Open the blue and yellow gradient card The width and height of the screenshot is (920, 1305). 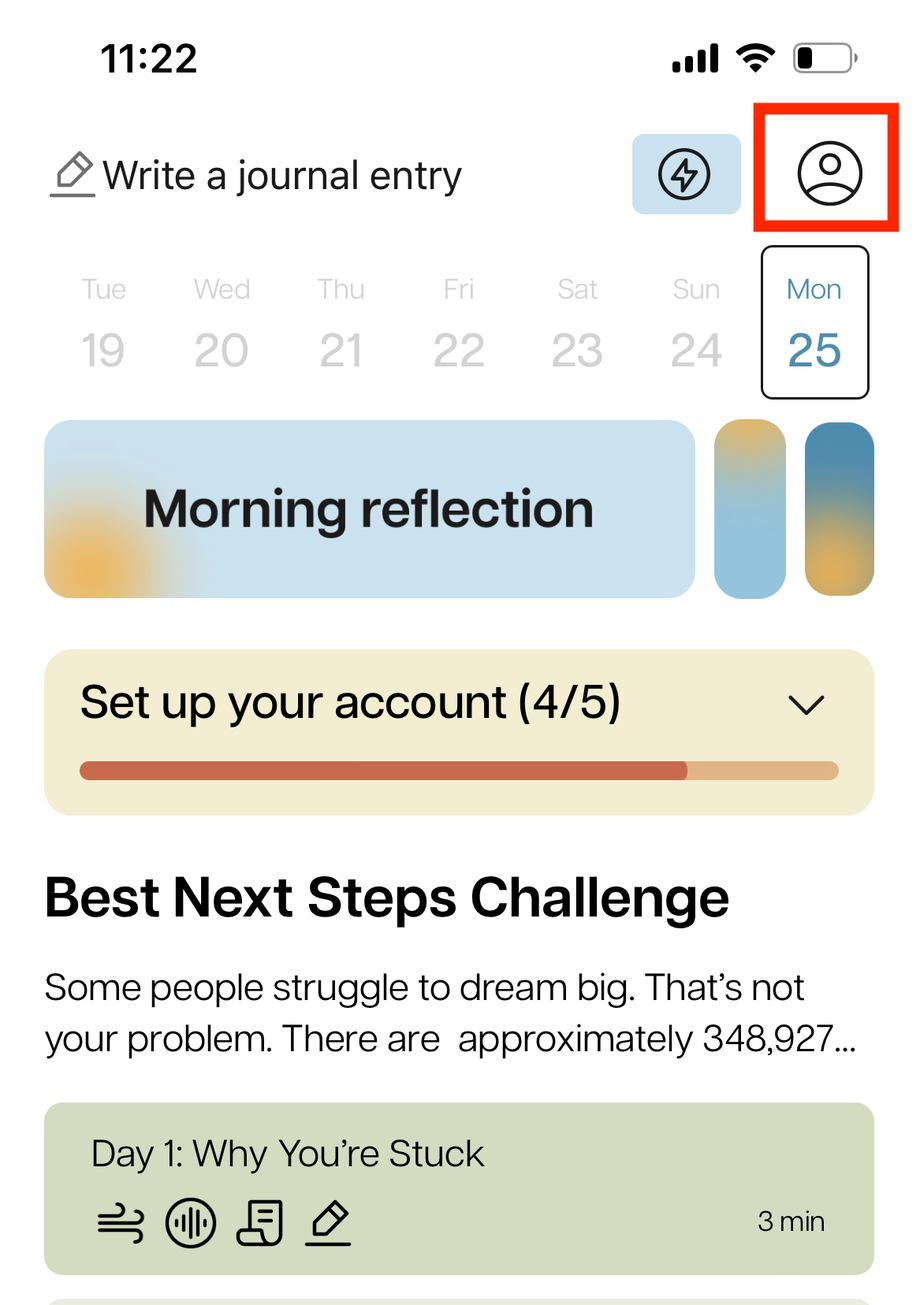tap(749, 509)
